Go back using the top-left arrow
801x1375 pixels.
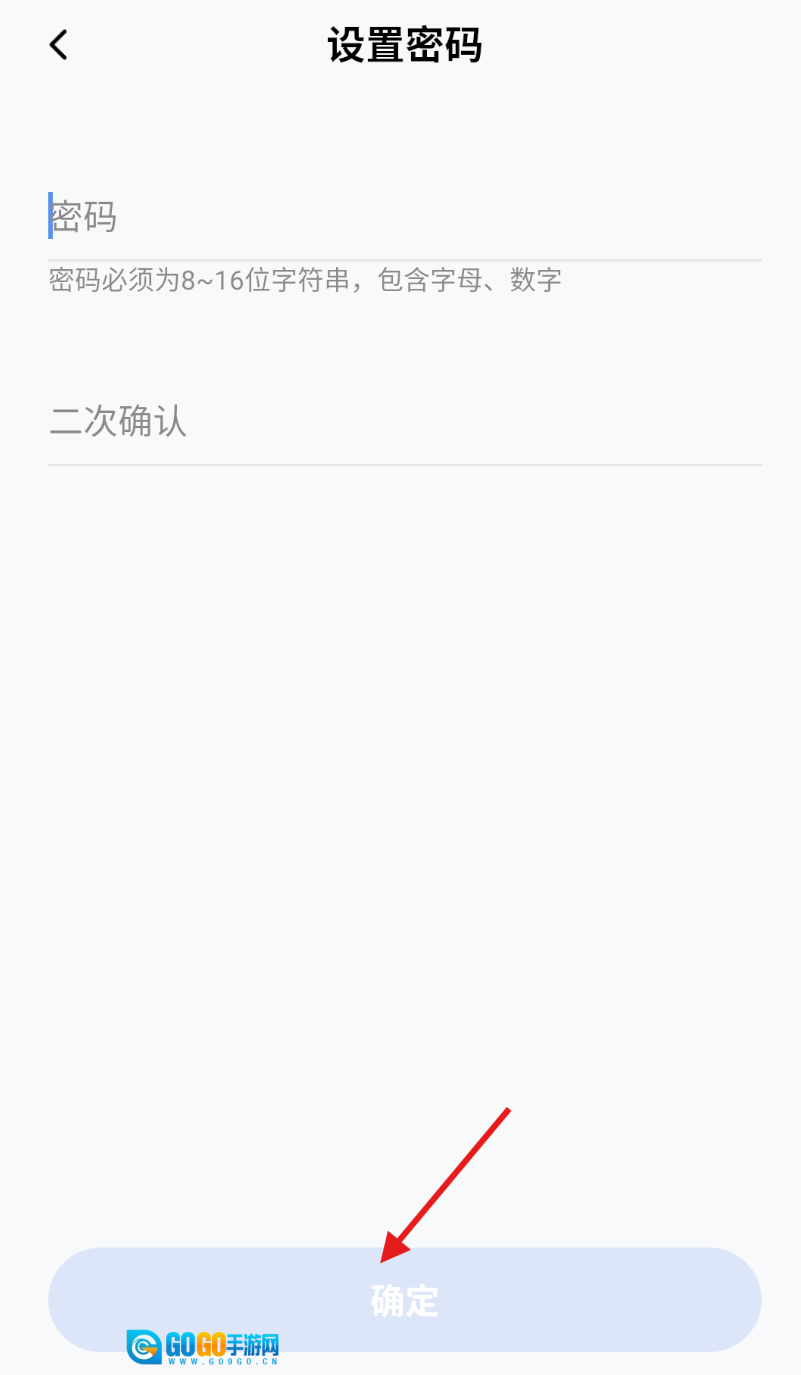click(59, 45)
